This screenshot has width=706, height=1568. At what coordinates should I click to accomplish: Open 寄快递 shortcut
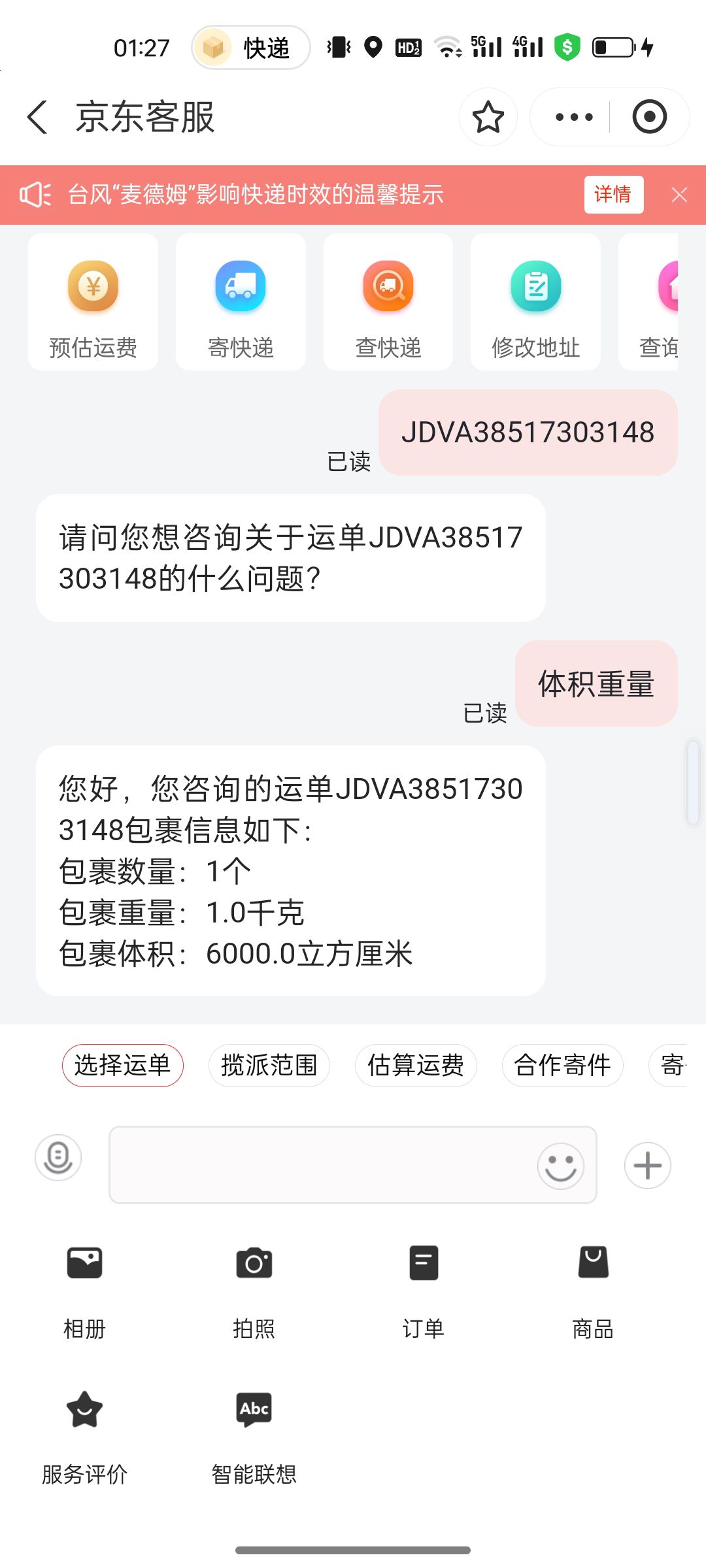241,302
